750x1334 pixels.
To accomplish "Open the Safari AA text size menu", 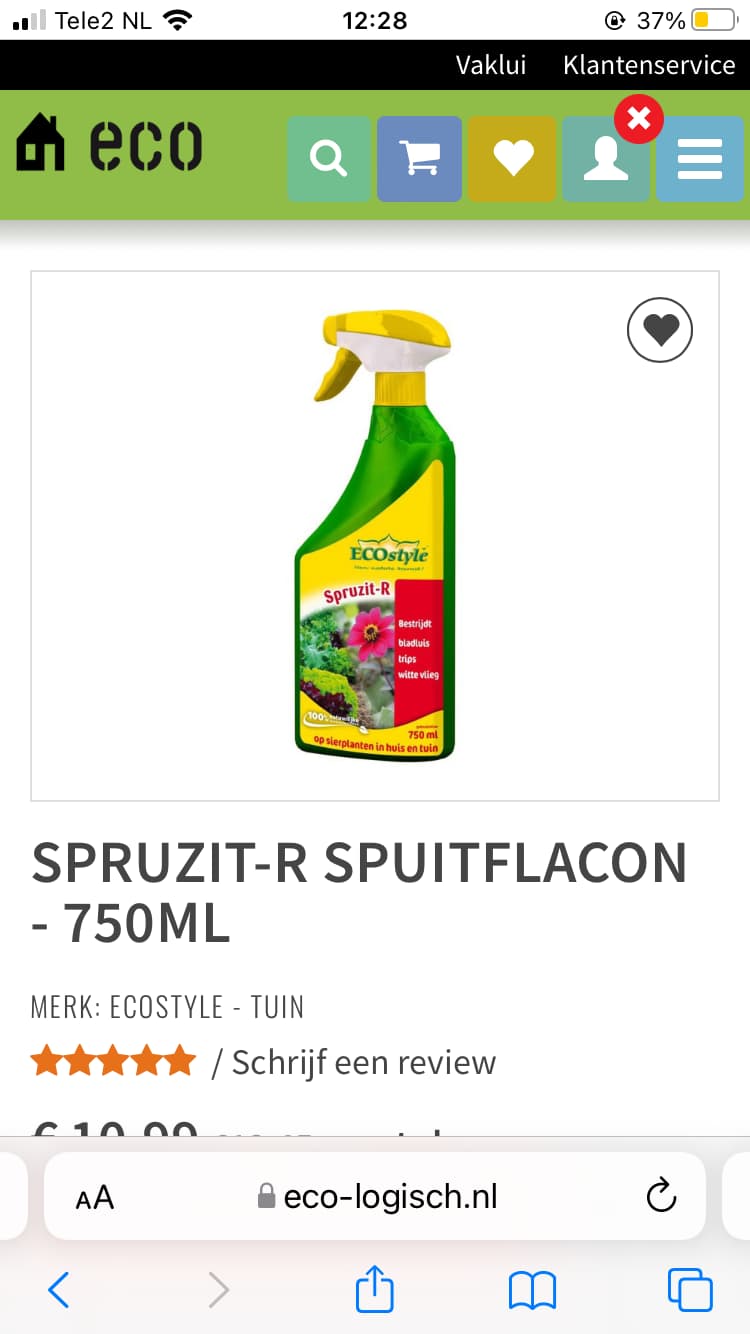I will coord(95,1197).
